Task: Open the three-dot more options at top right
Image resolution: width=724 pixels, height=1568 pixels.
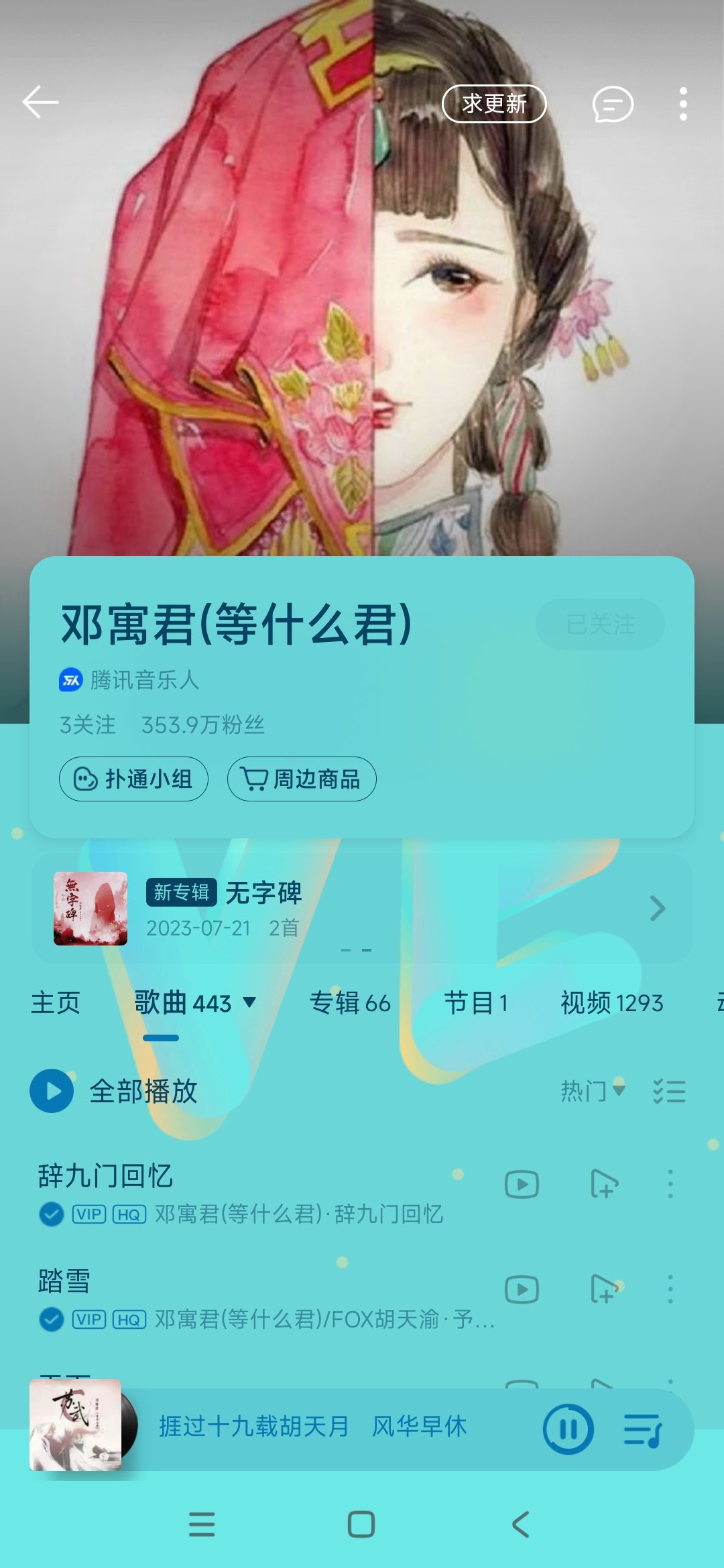Action: tap(684, 104)
